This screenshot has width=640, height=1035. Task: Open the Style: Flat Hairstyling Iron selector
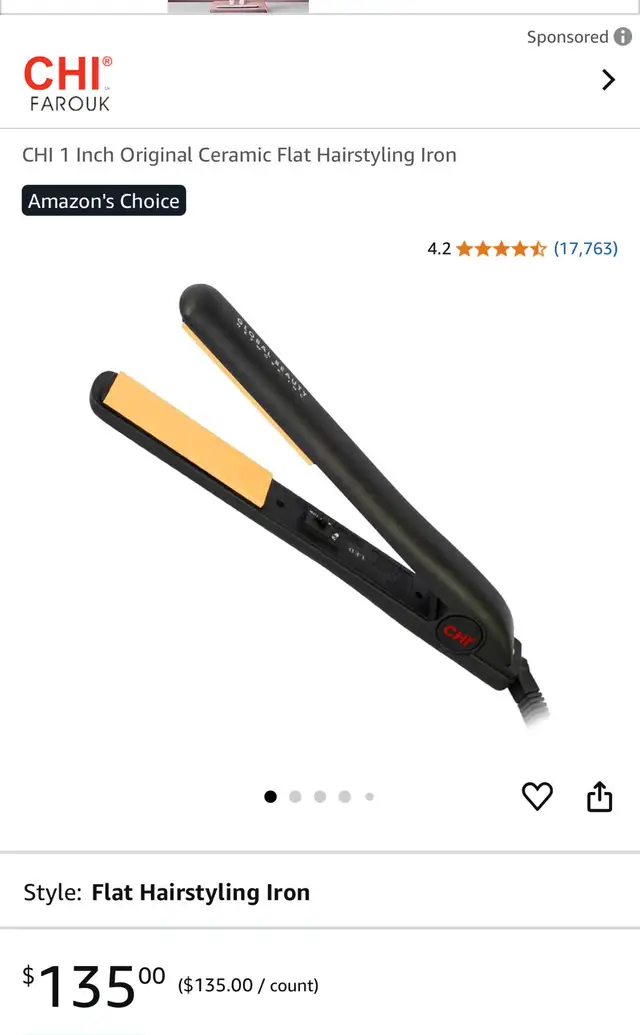pos(320,892)
